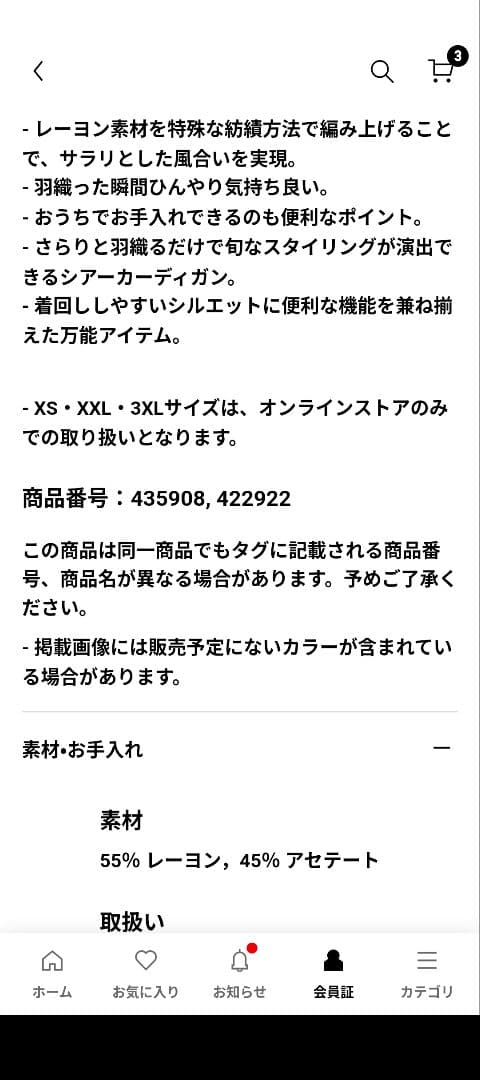Open the カテゴリ categories tab

click(427, 974)
